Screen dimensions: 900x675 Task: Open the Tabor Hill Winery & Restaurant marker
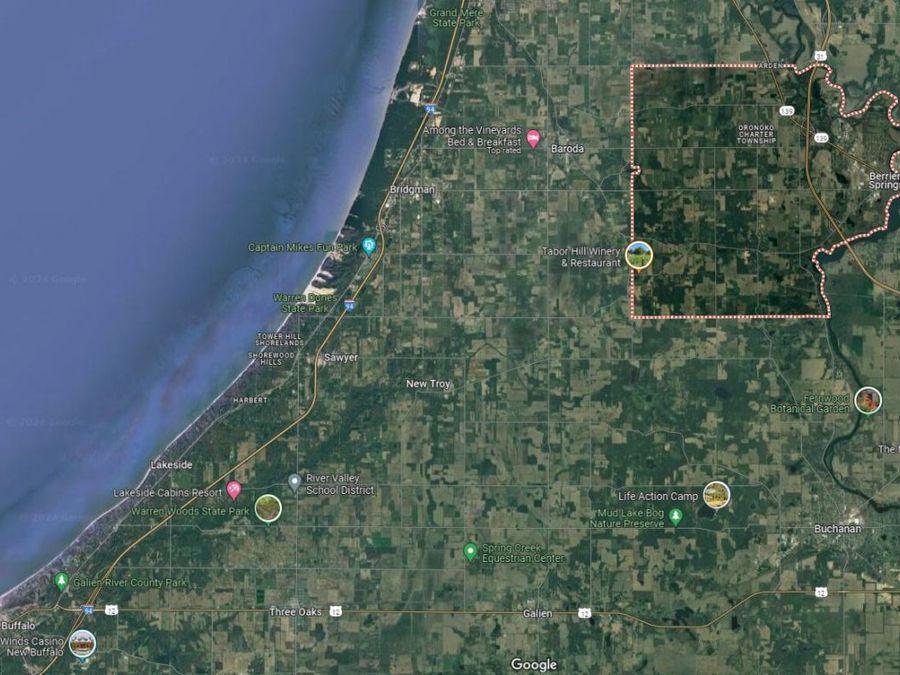[x=639, y=255]
